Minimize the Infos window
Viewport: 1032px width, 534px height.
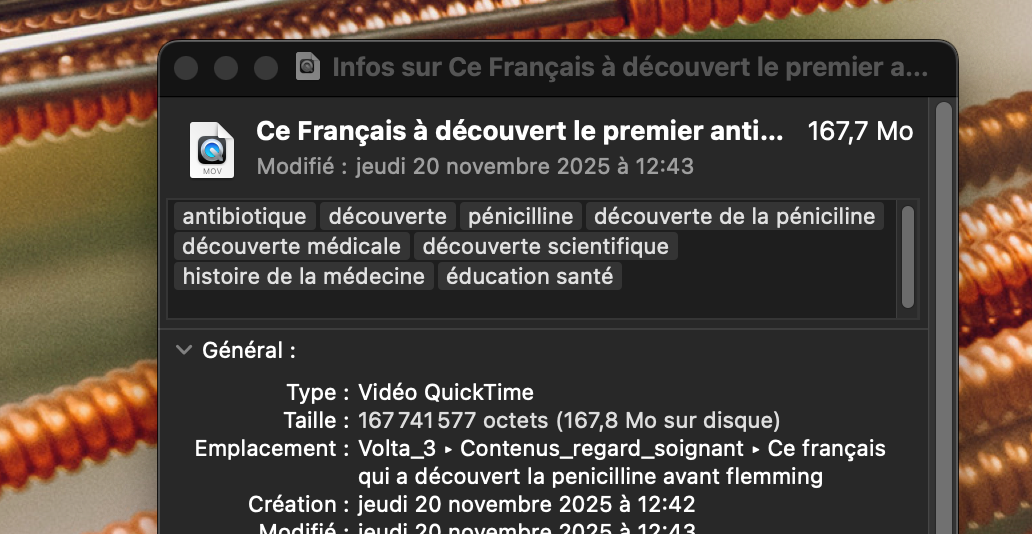[225, 68]
